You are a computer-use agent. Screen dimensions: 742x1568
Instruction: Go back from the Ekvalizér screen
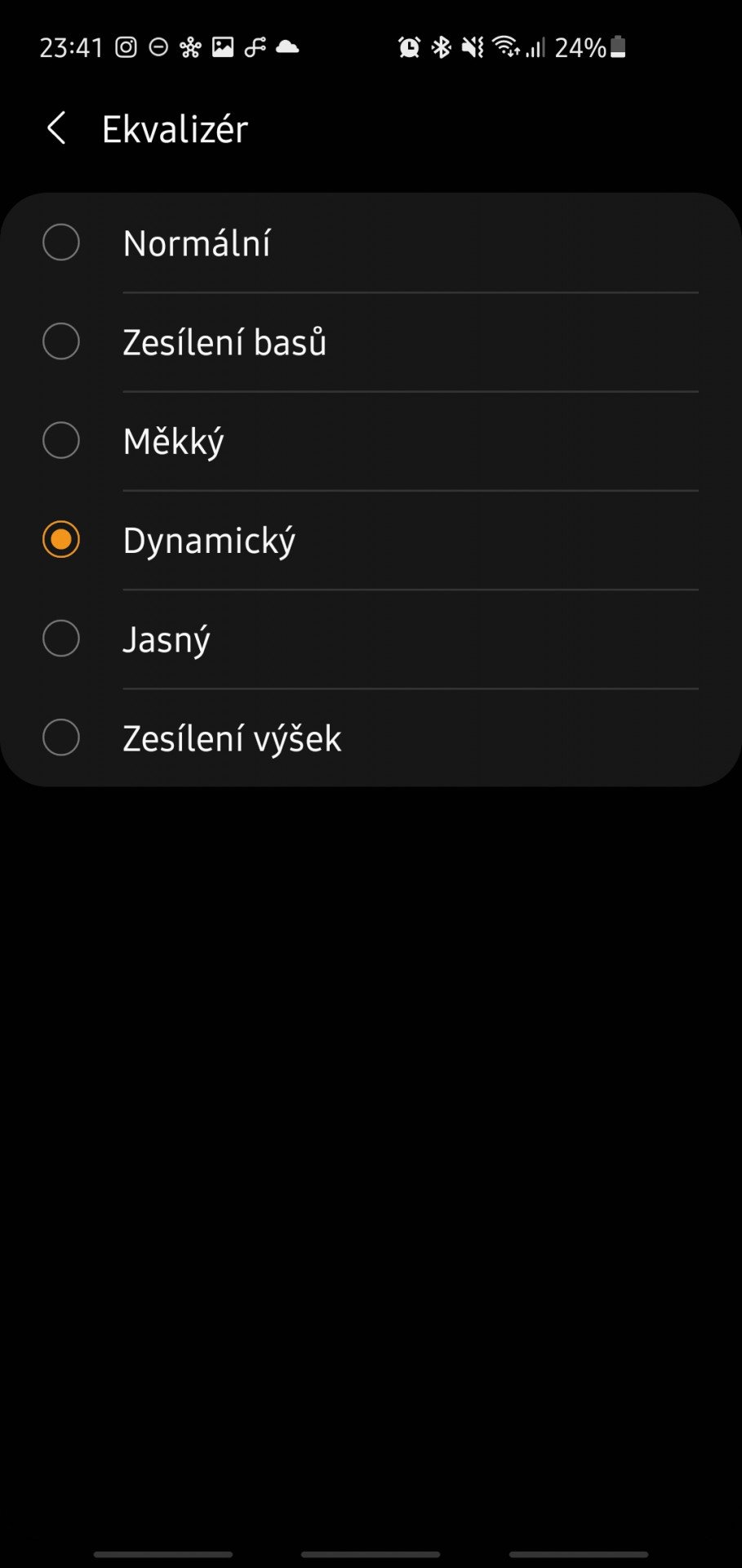point(56,128)
